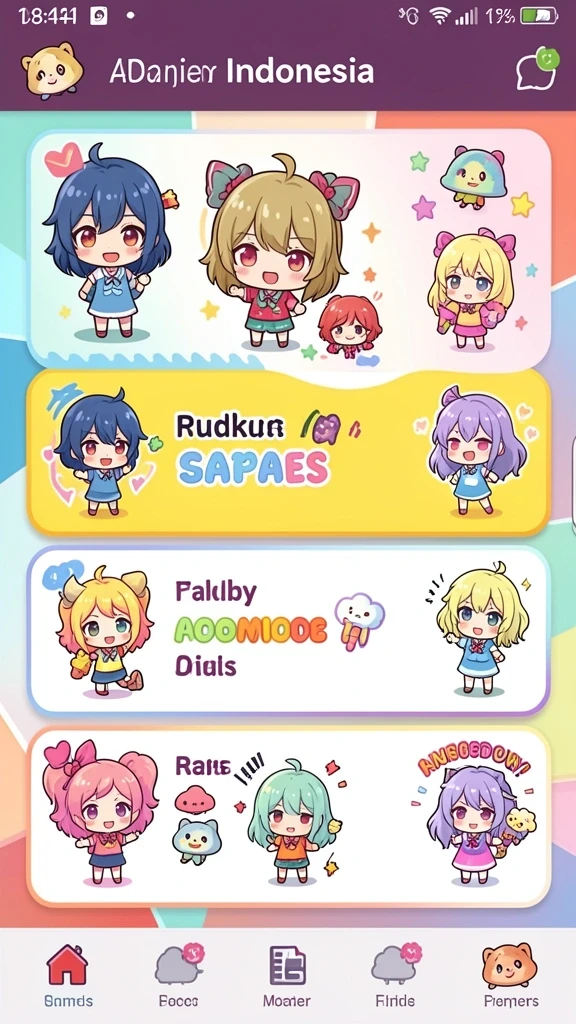Tap the hamster avatar beside the Indonesia title
576x1024 pixels.
[53, 70]
